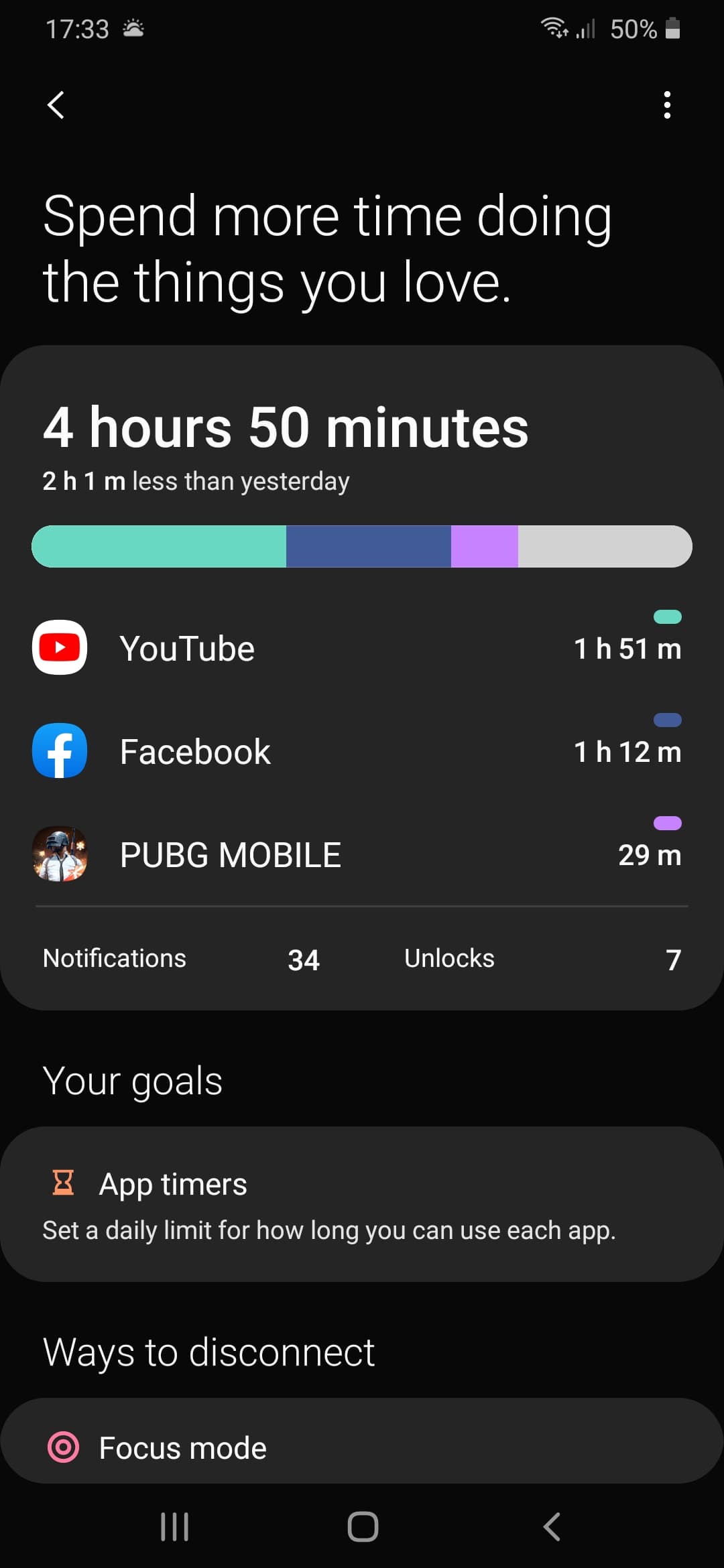The image size is (724, 1568).
Task: Open Focus mode under Ways to disconnect
Action: pyautogui.click(x=362, y=1447)
